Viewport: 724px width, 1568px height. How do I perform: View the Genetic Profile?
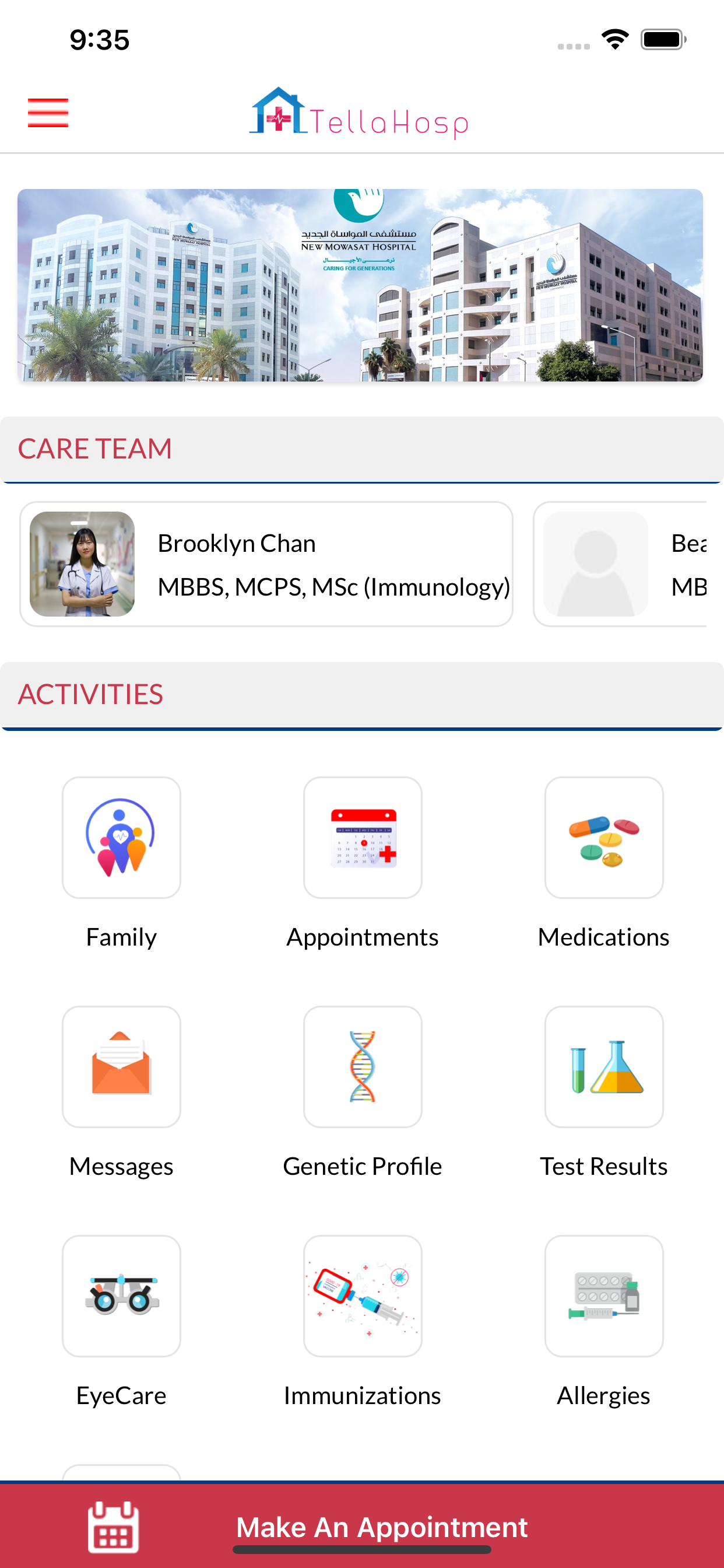[363, 1066]
